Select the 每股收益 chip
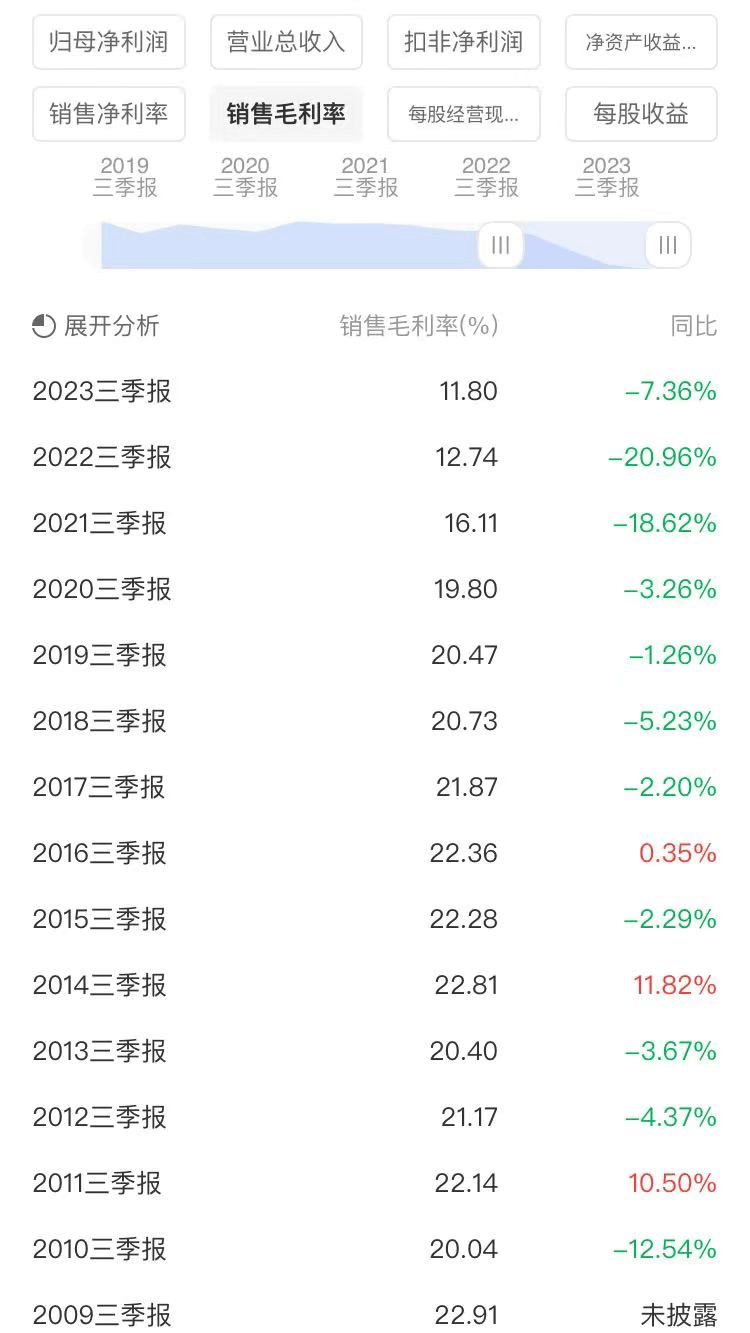 [641, 114]
